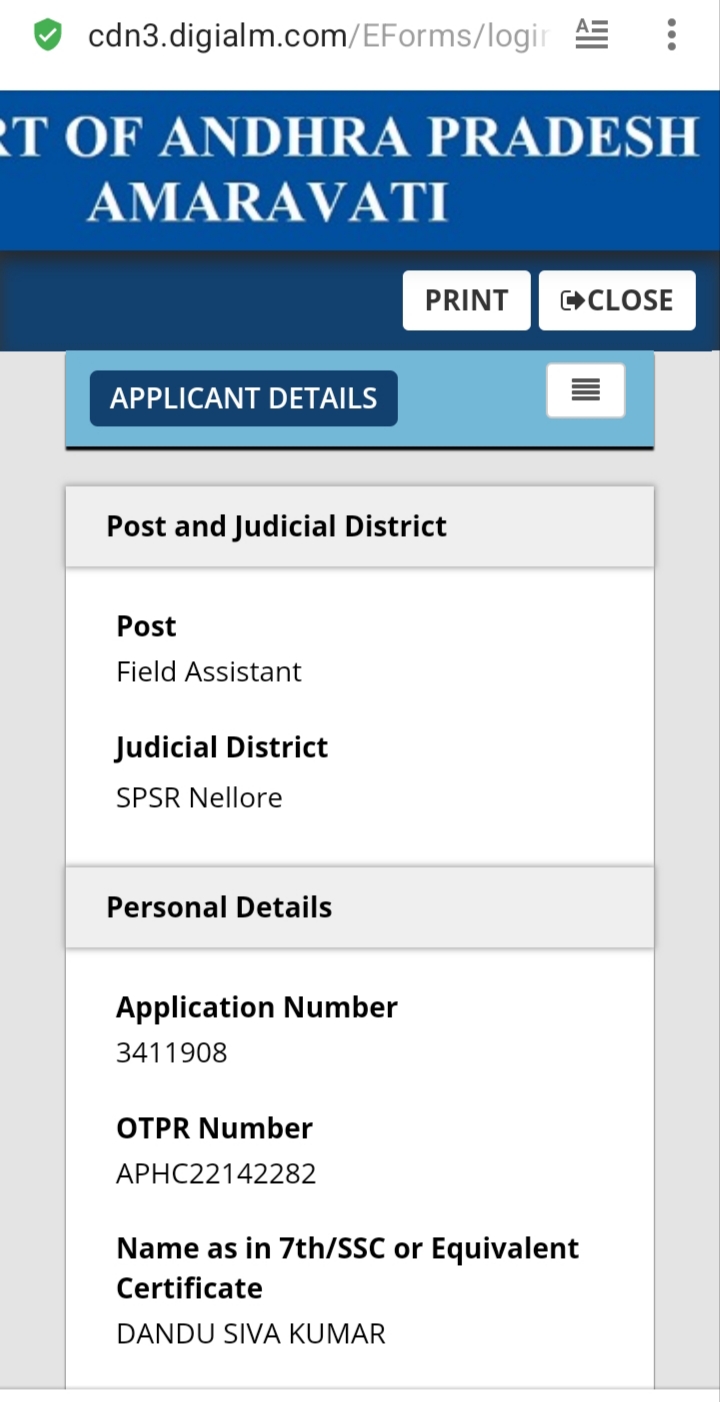The image size is (720, 1402).
Task: Tap the PRINT button
Action: (466, 300)
